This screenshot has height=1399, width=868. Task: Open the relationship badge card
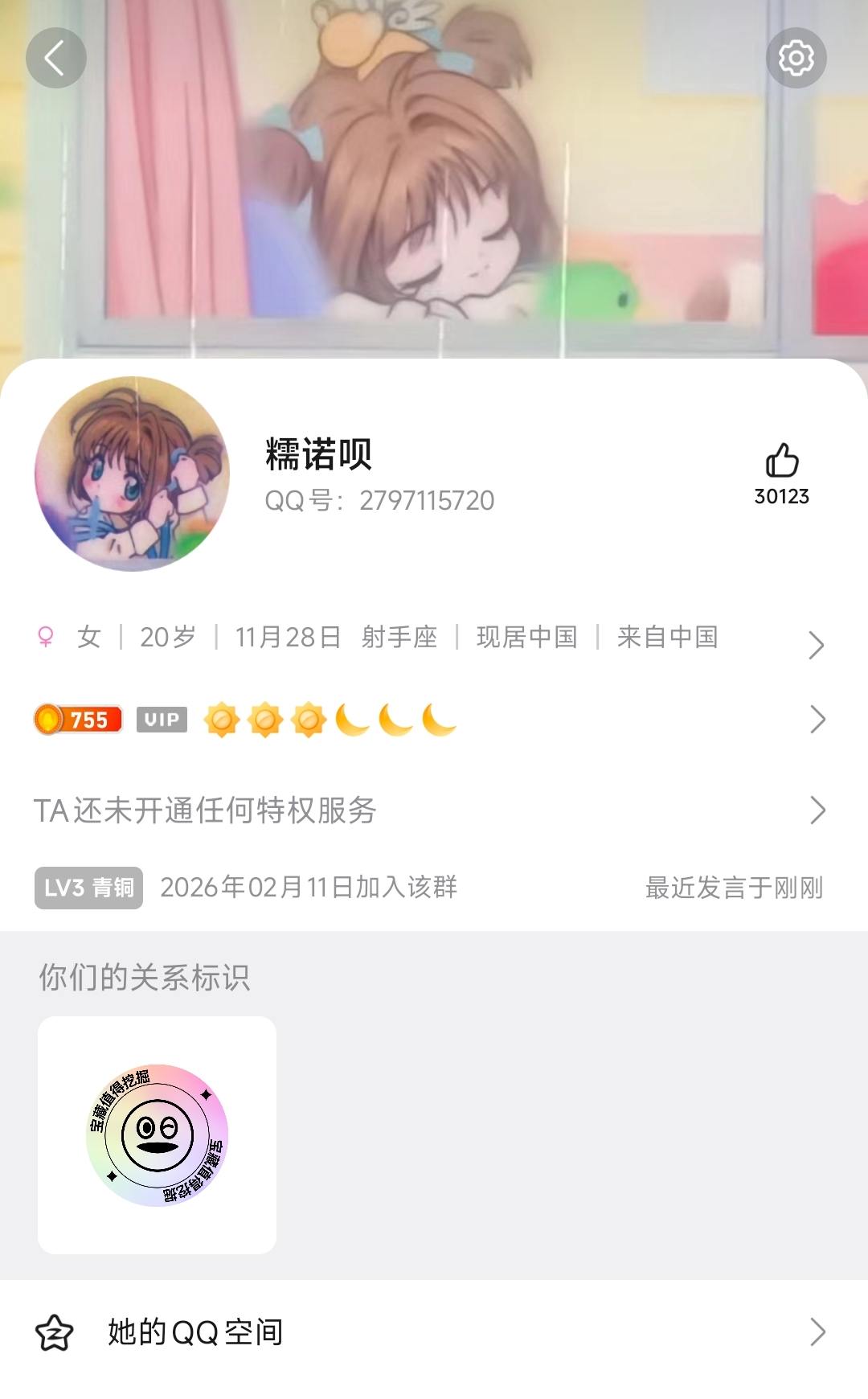pyautogui.click(x=158, y=1134)
